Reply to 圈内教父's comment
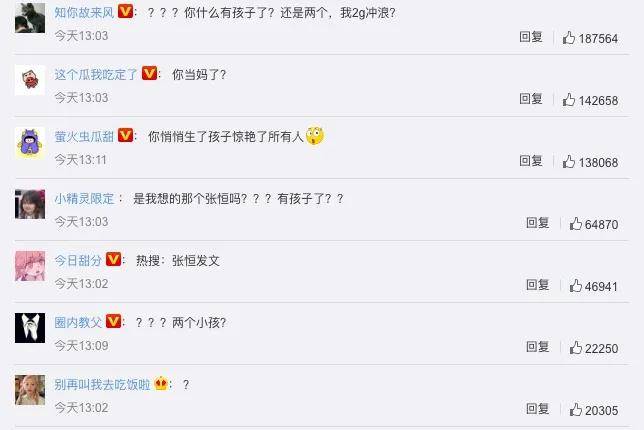The height and width of the screenshot is (430, 644). tap(537, 347)
